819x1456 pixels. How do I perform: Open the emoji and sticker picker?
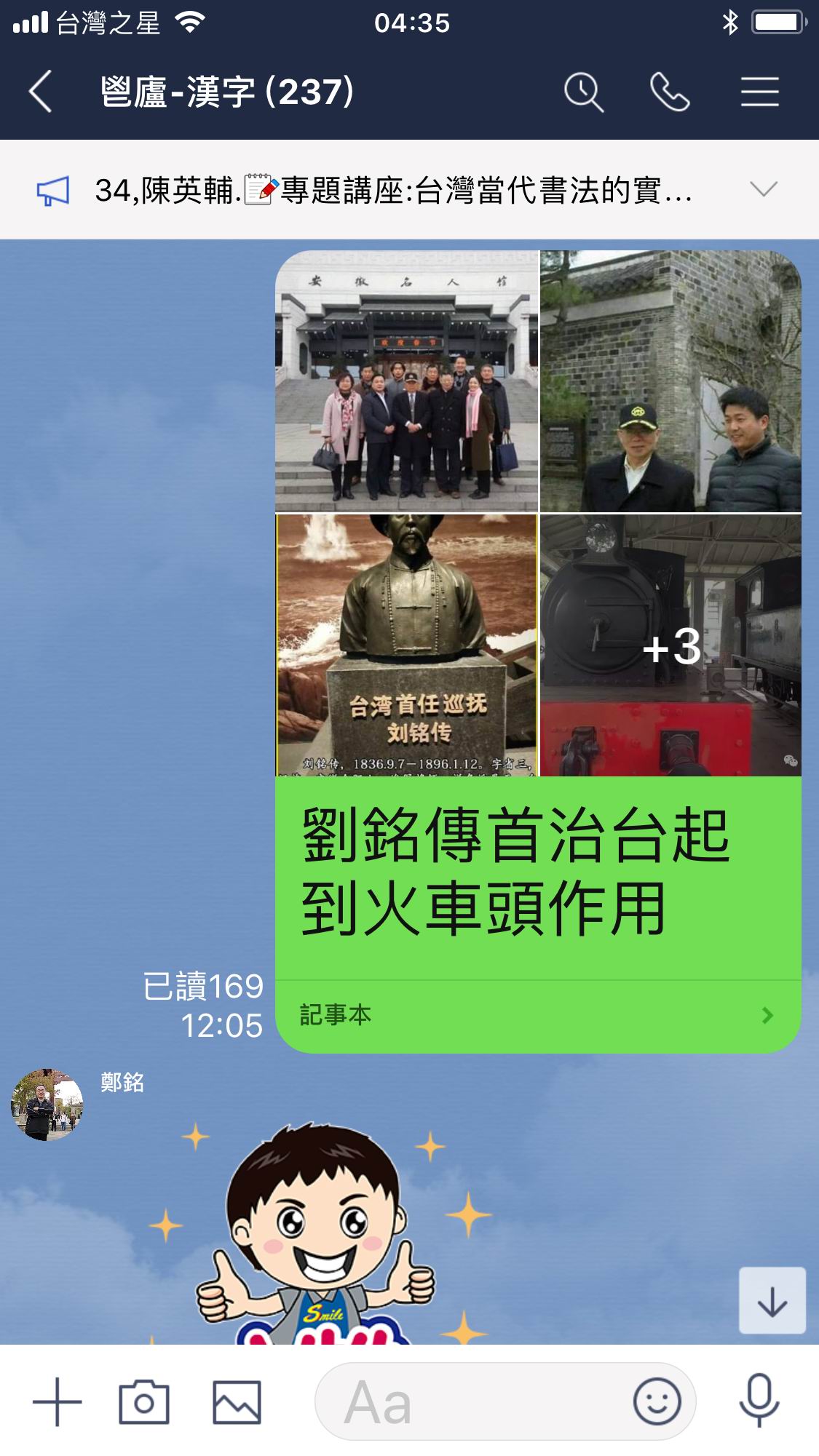click(657, 1401)
